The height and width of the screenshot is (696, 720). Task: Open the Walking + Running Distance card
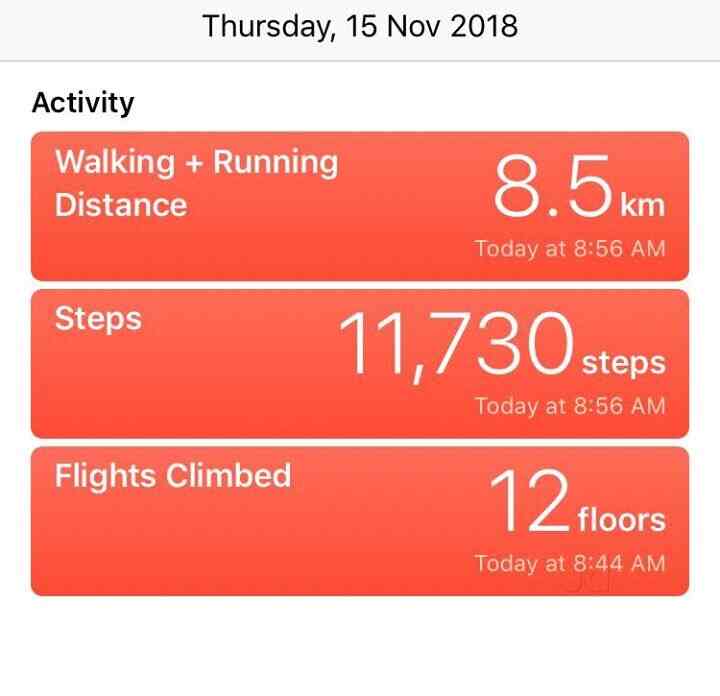(x=360, y=206)
